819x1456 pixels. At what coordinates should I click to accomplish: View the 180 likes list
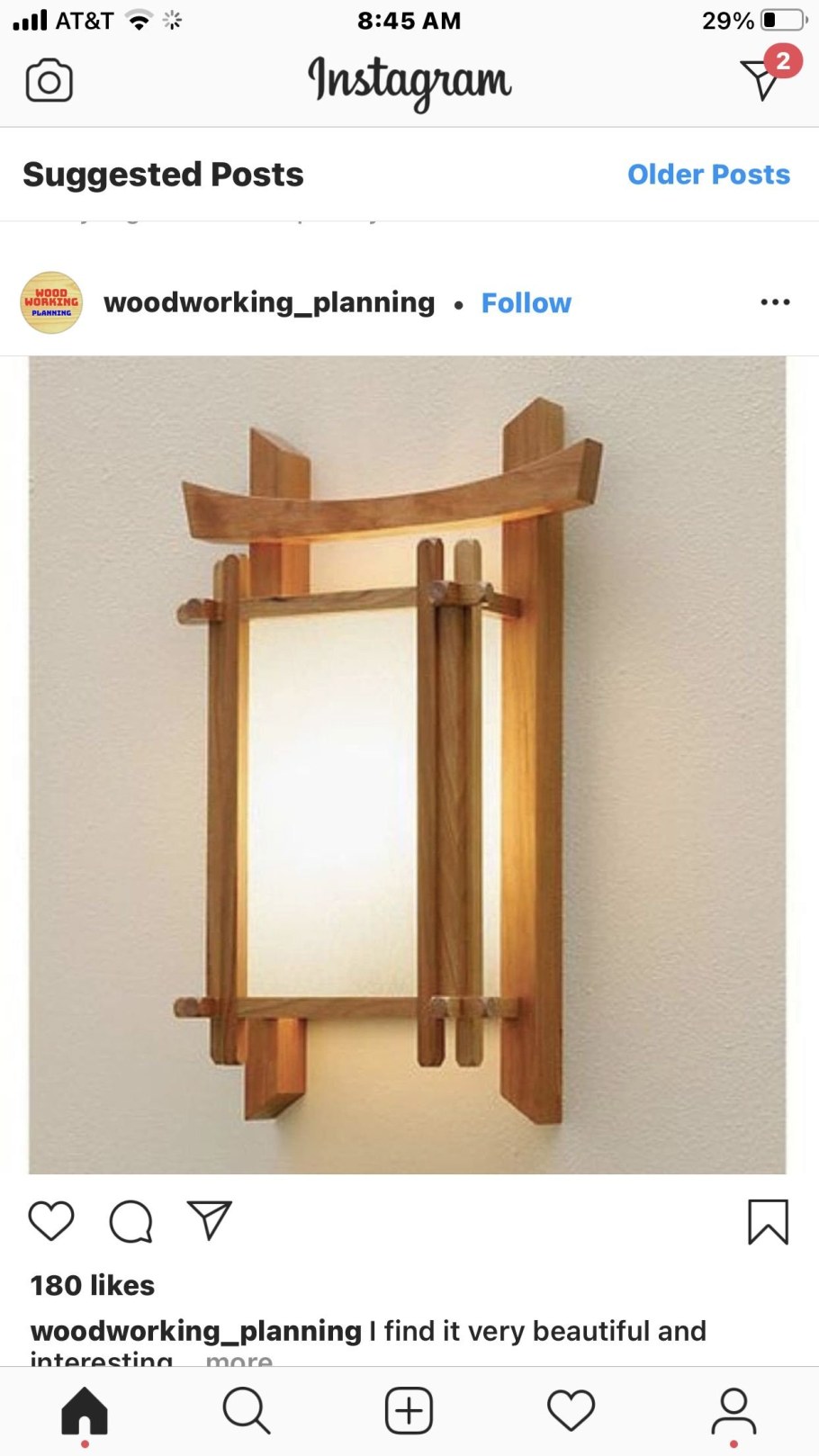tap(93, 1285)
